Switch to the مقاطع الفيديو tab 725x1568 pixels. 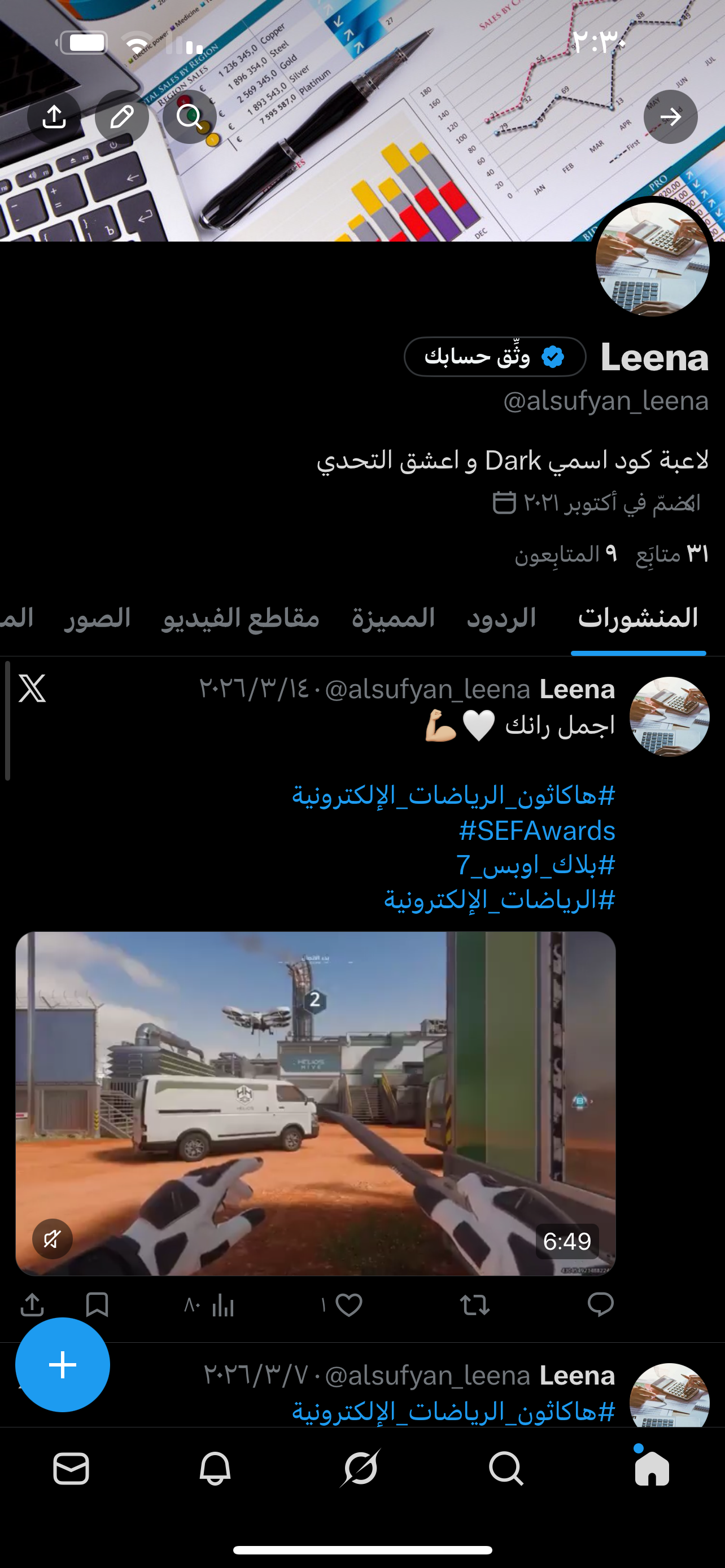coord(241,618)
